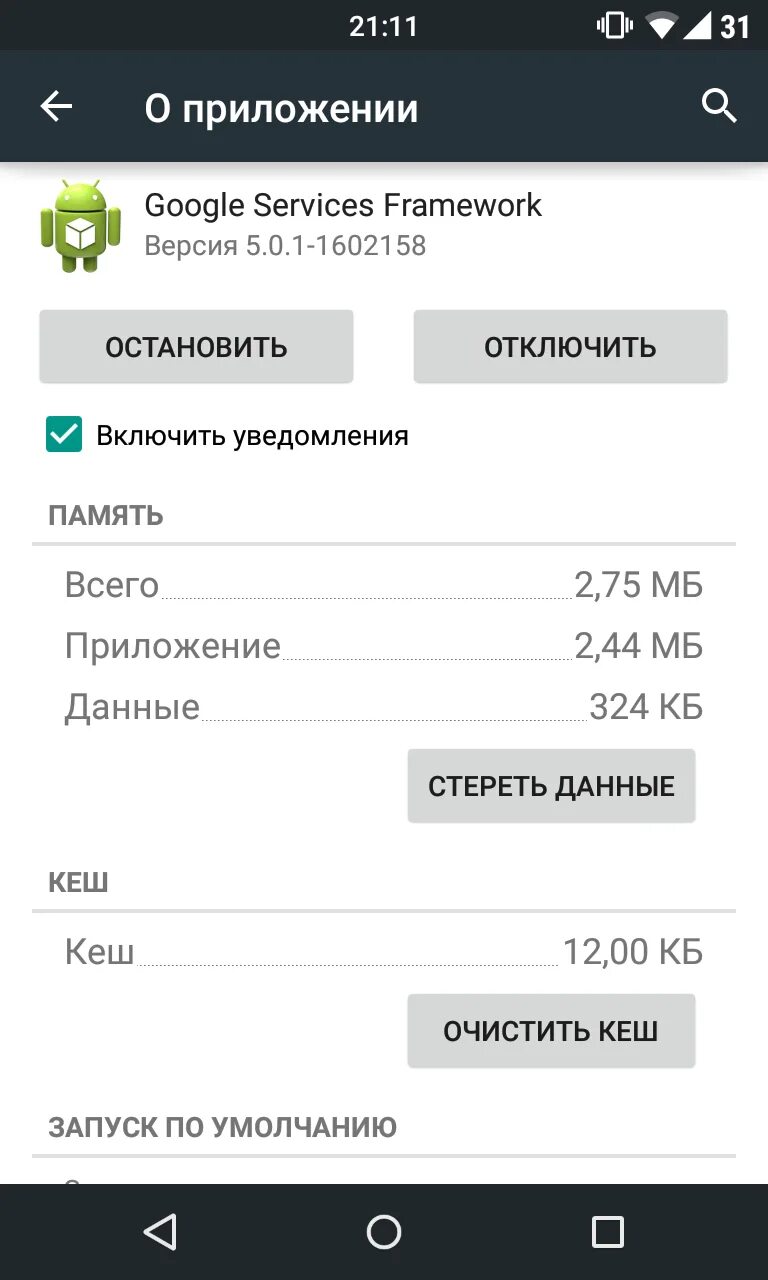Open recent apps overview
The height and width of the screenshot is (1280, 768).
(x=607, y=1232)
